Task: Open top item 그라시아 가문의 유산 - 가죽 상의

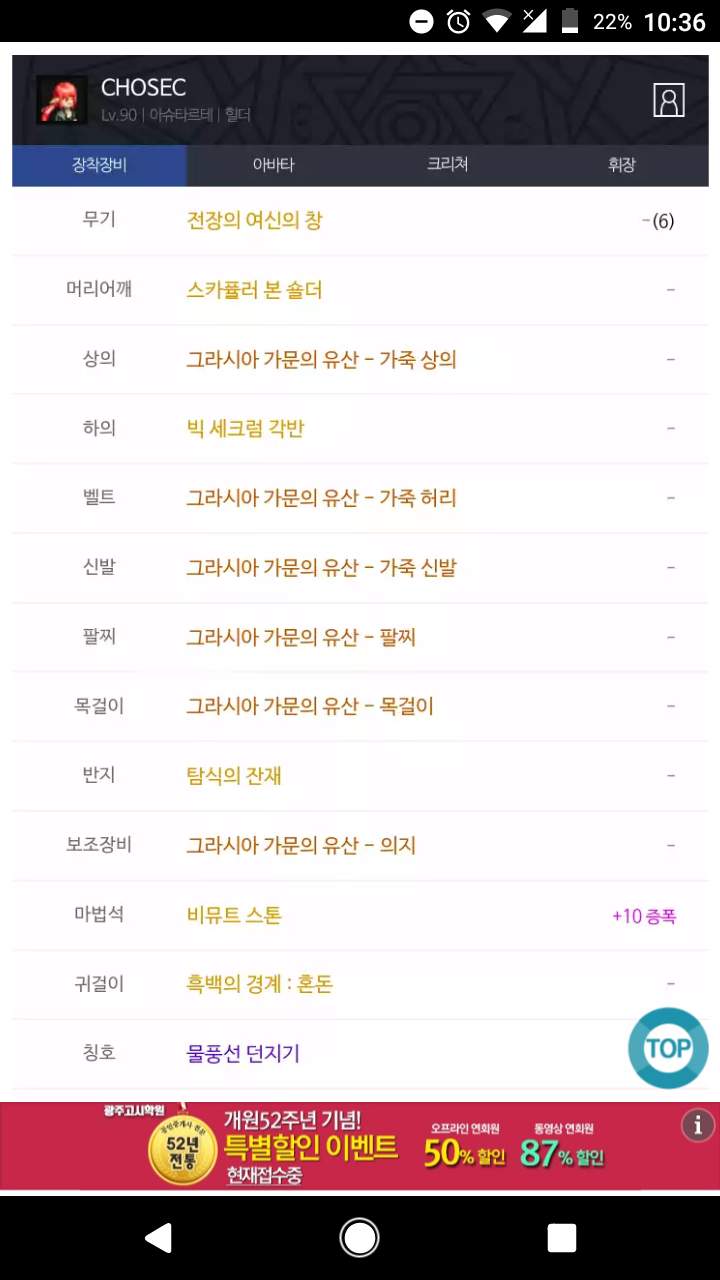Action: [321, 359]
